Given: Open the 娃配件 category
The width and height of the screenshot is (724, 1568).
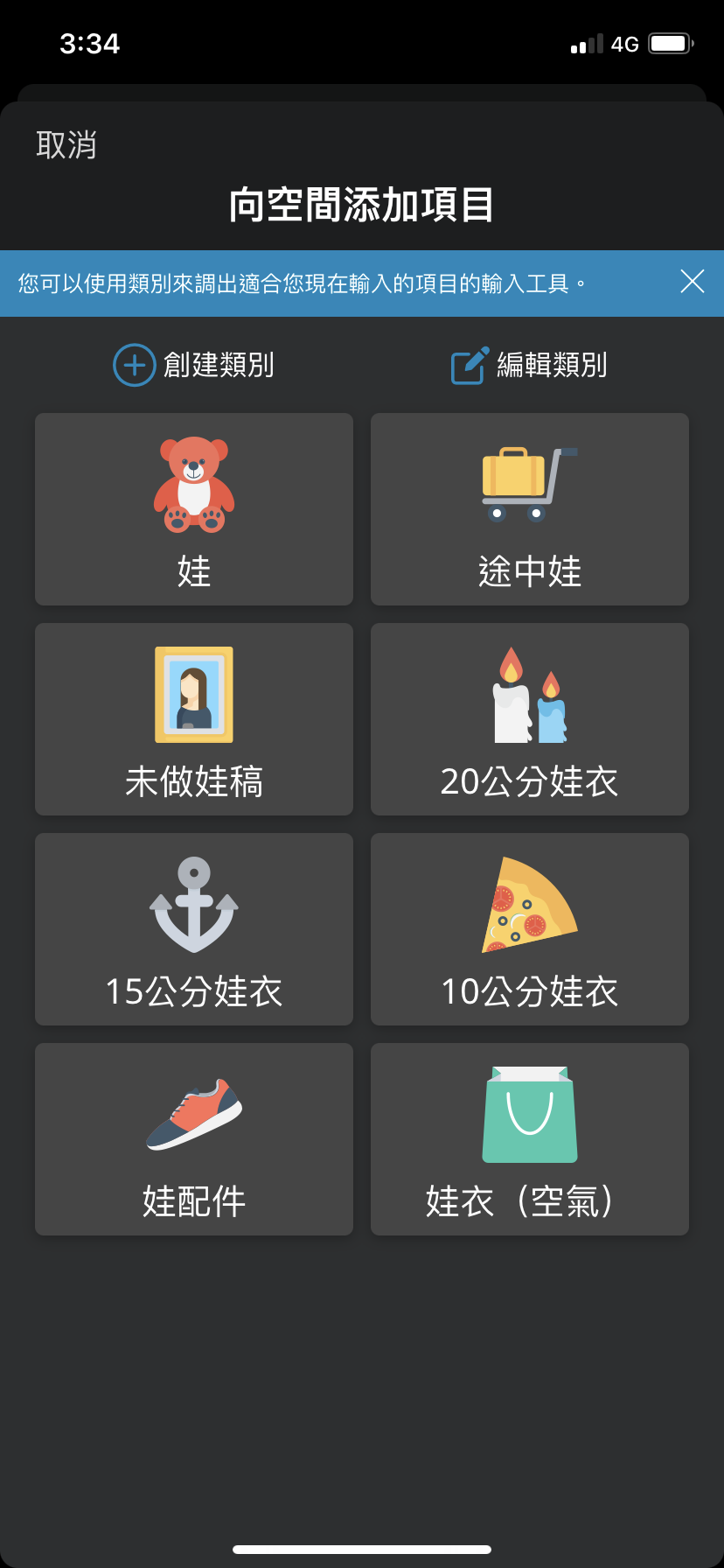Looking at the screenshot, I should pyautogui.click(x=194, y=1139).
